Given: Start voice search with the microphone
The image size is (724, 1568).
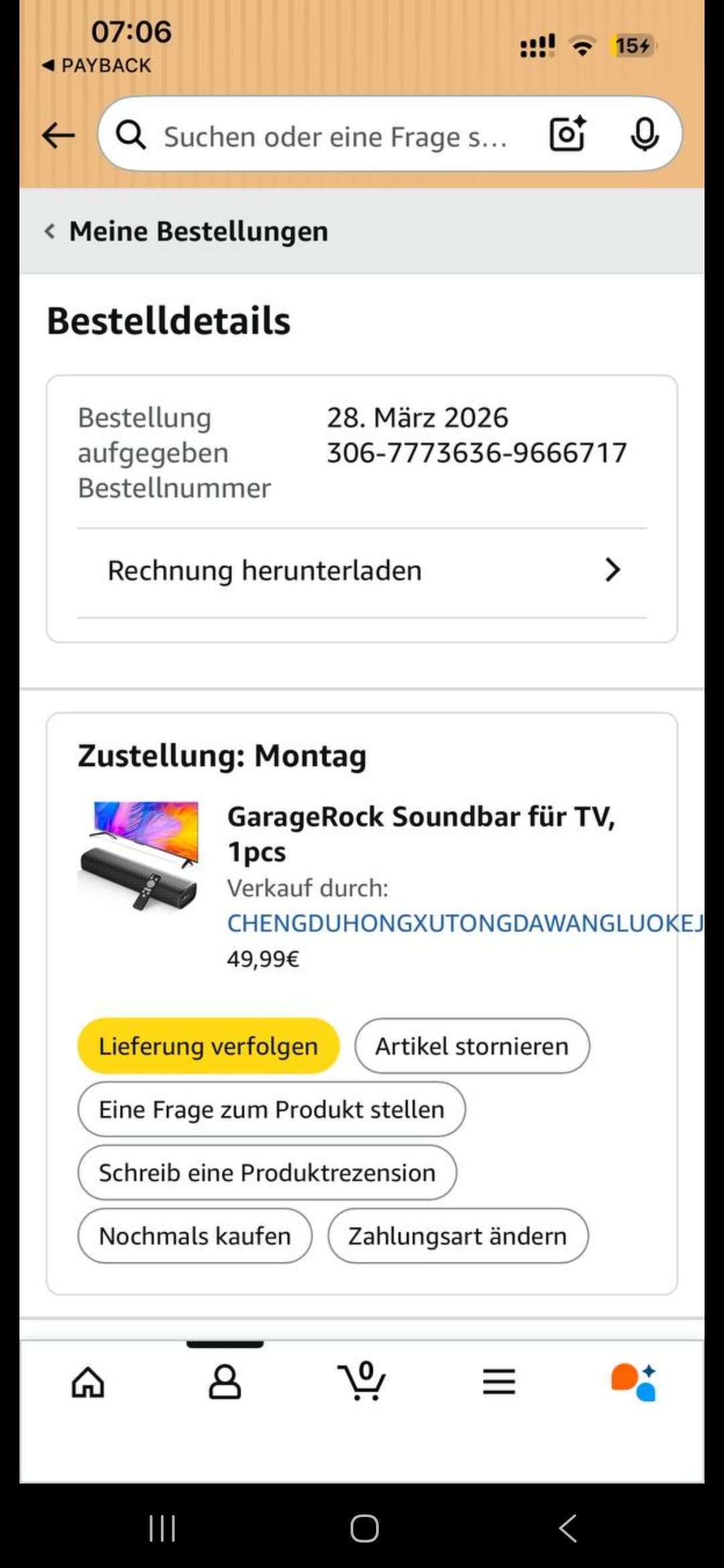Looking at the screenshot, I should coord(644,135).
